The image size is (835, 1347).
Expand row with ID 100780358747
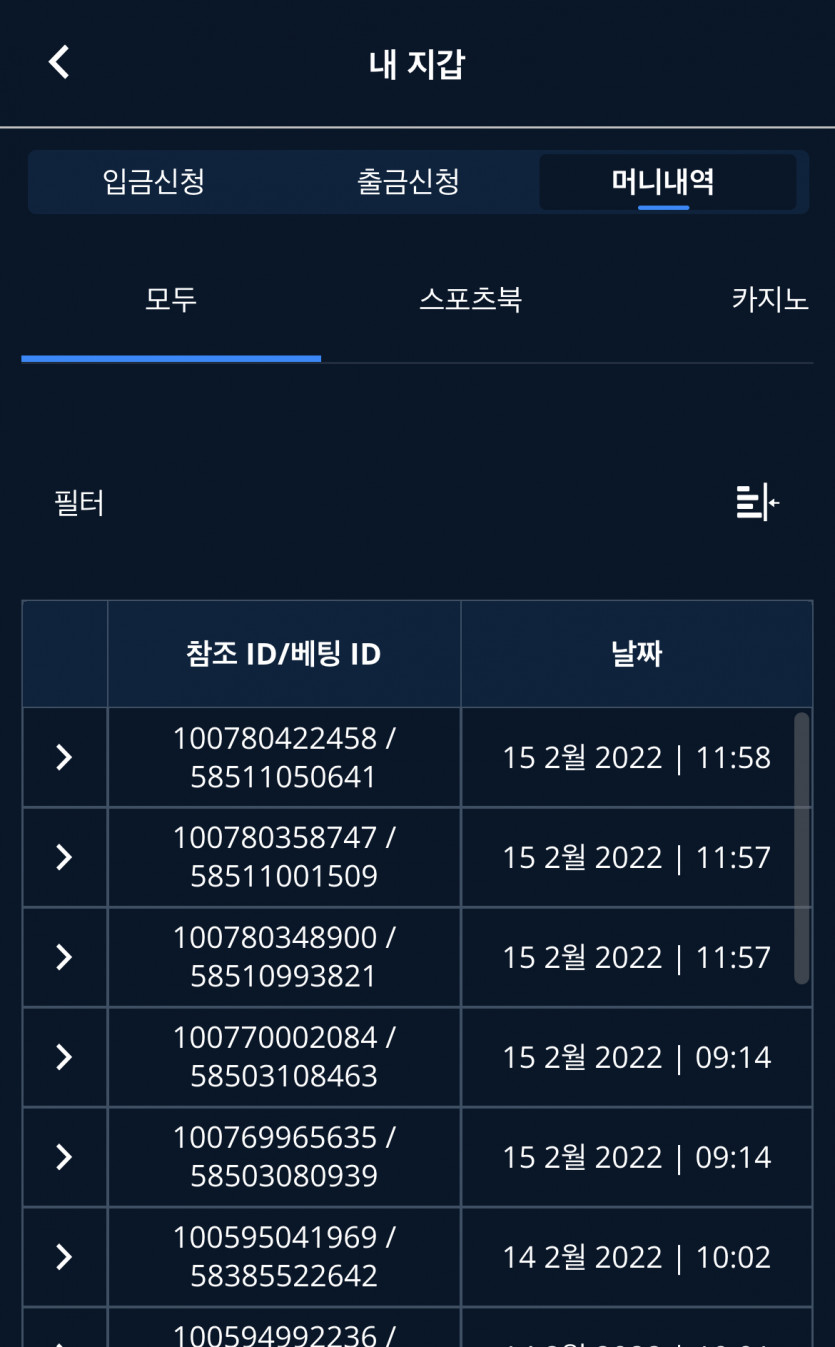point(64,857)
